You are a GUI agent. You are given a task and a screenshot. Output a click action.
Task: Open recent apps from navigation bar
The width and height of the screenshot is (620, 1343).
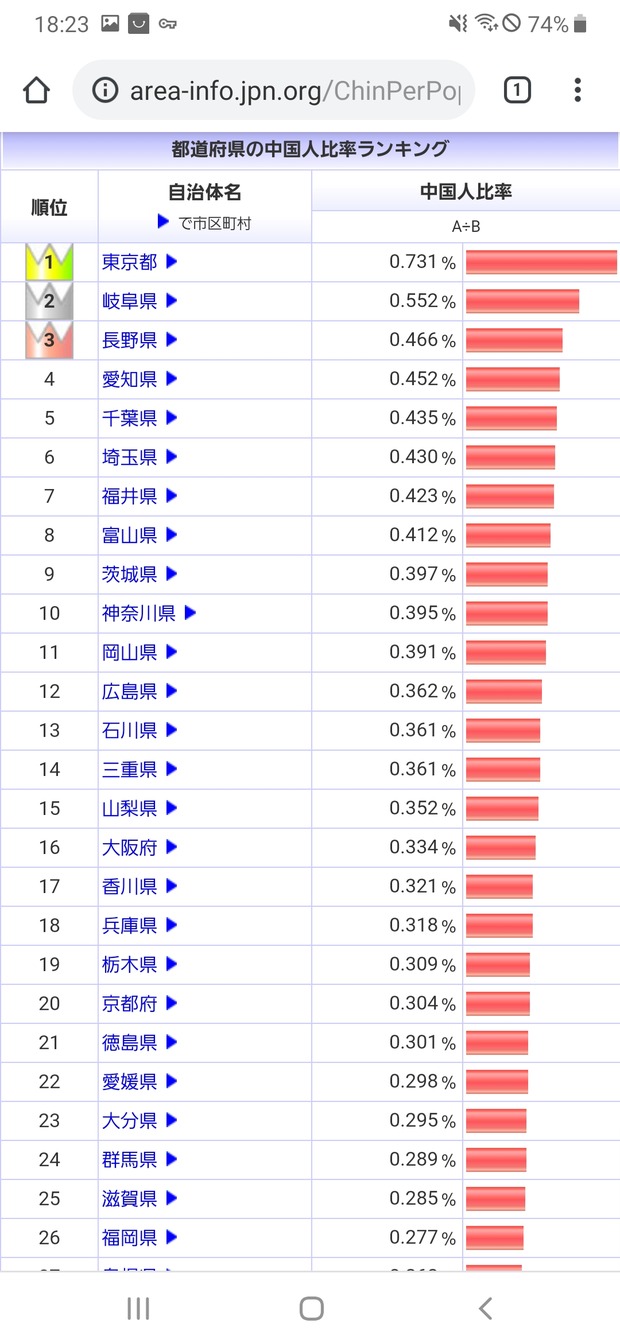138,1308
